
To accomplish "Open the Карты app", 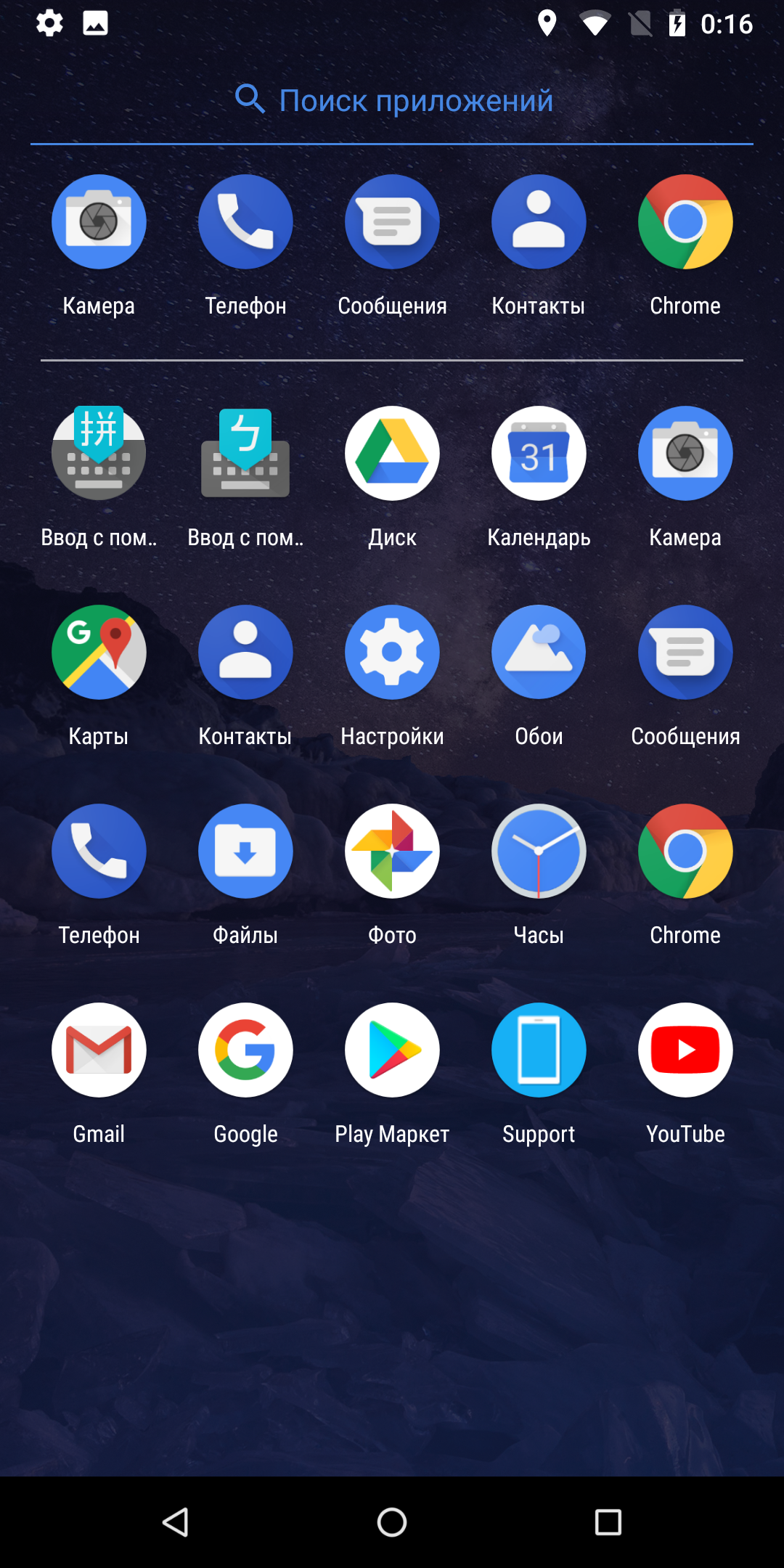I will point(99,653).
